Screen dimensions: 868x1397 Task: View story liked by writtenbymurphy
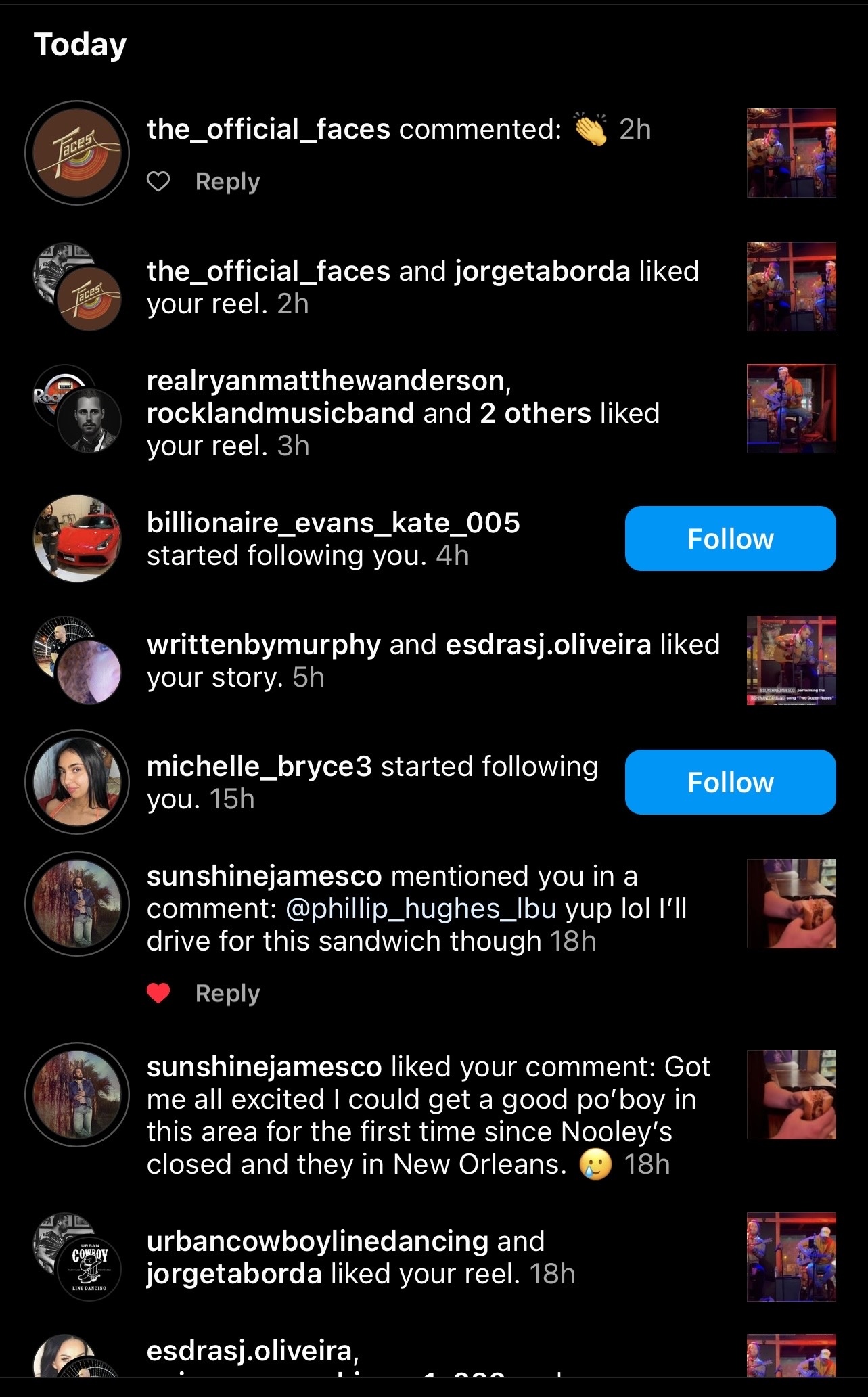point(792,660)
